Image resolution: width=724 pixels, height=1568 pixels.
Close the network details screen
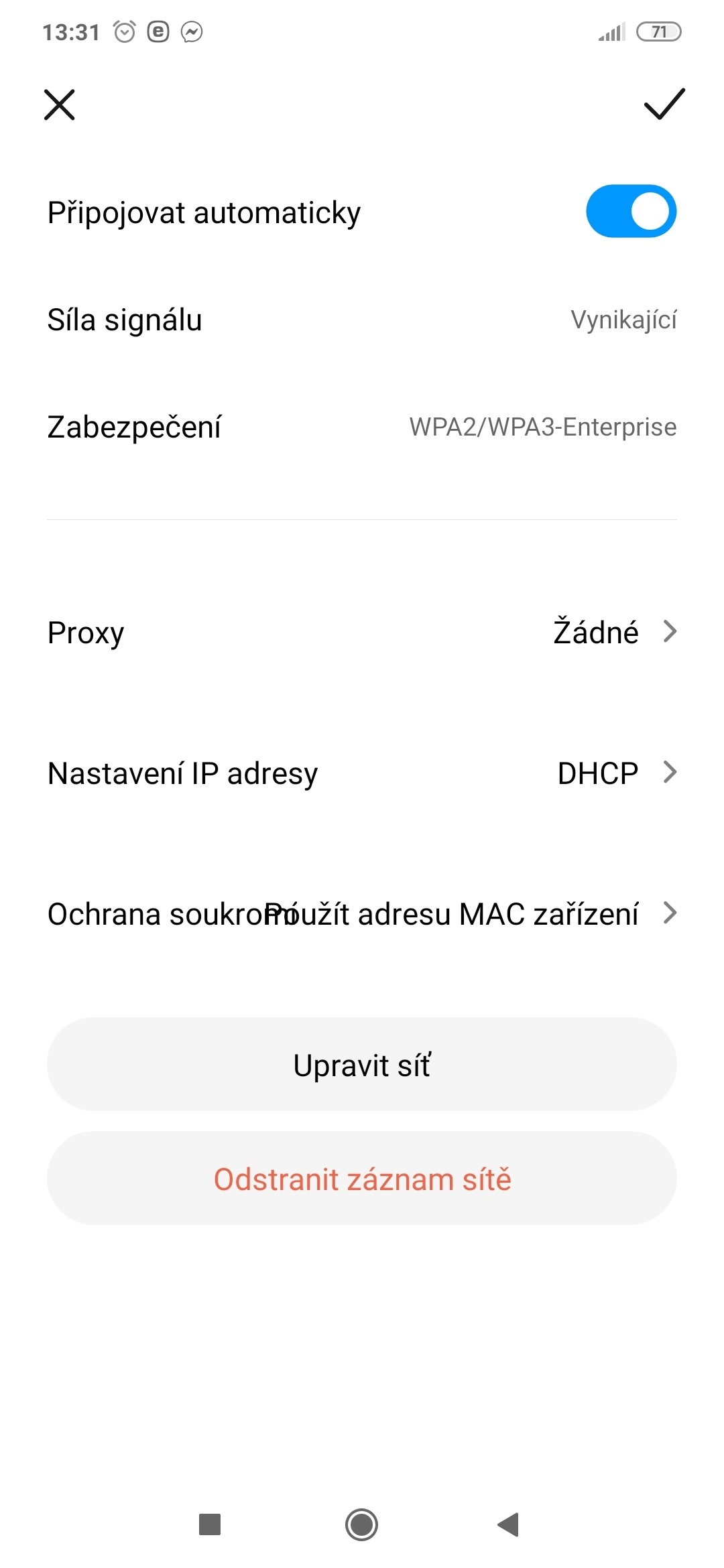(x=60, y=105)
